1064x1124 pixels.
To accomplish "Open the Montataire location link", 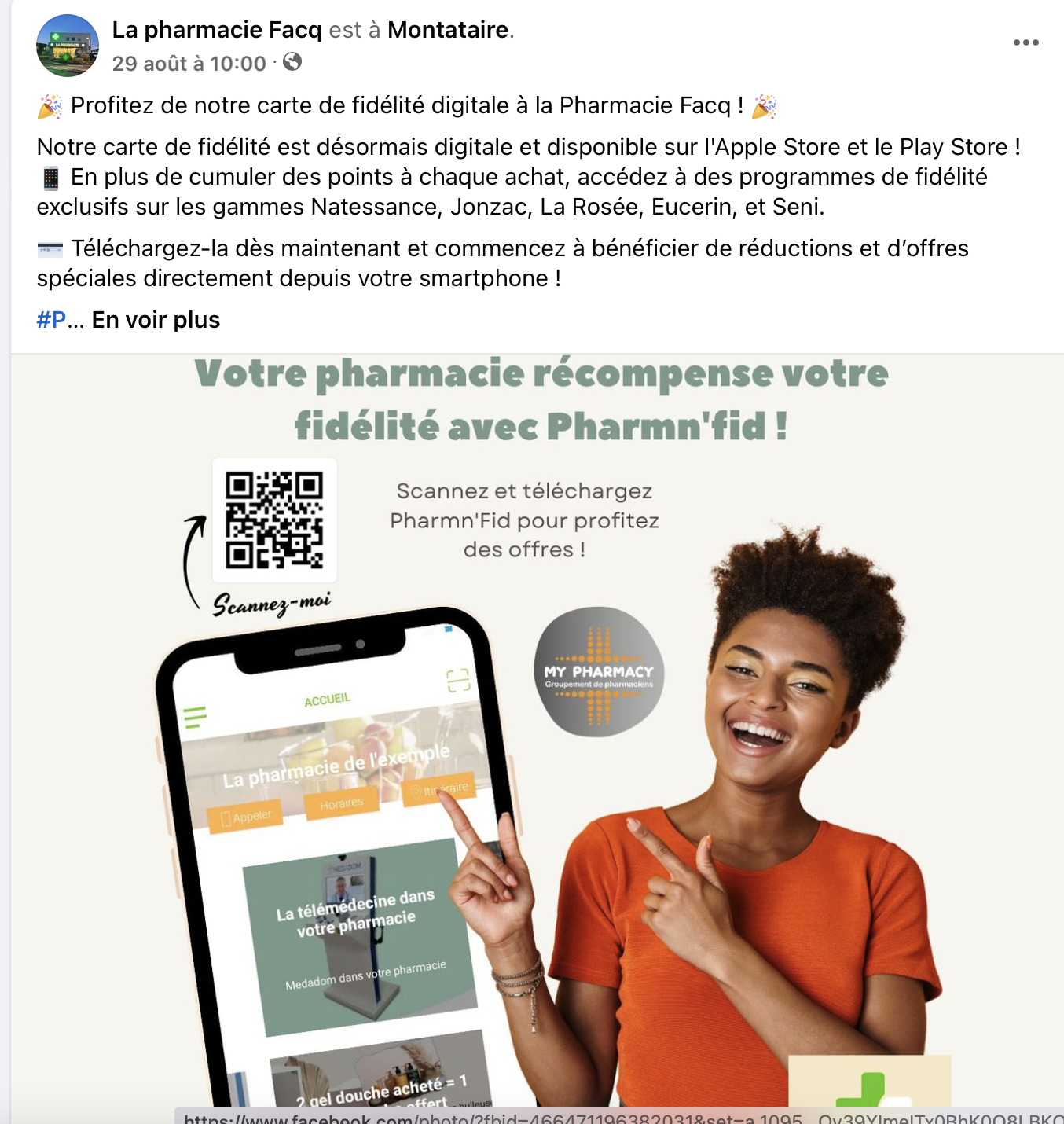I will pyautogui.click(x=448, y=30).
